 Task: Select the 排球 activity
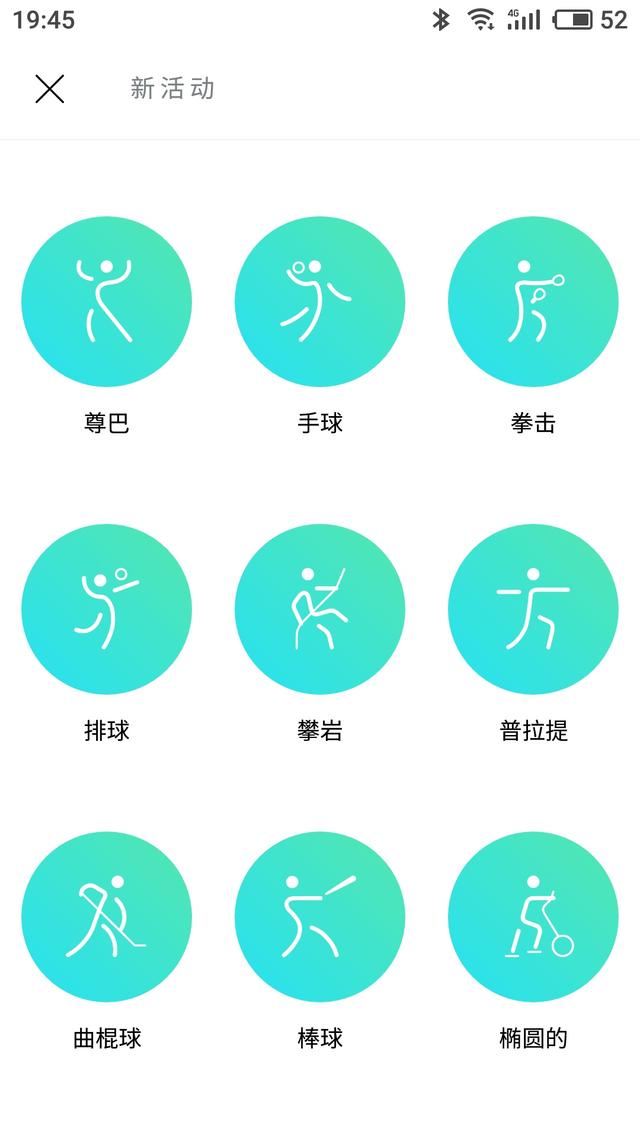pos(107,609)
